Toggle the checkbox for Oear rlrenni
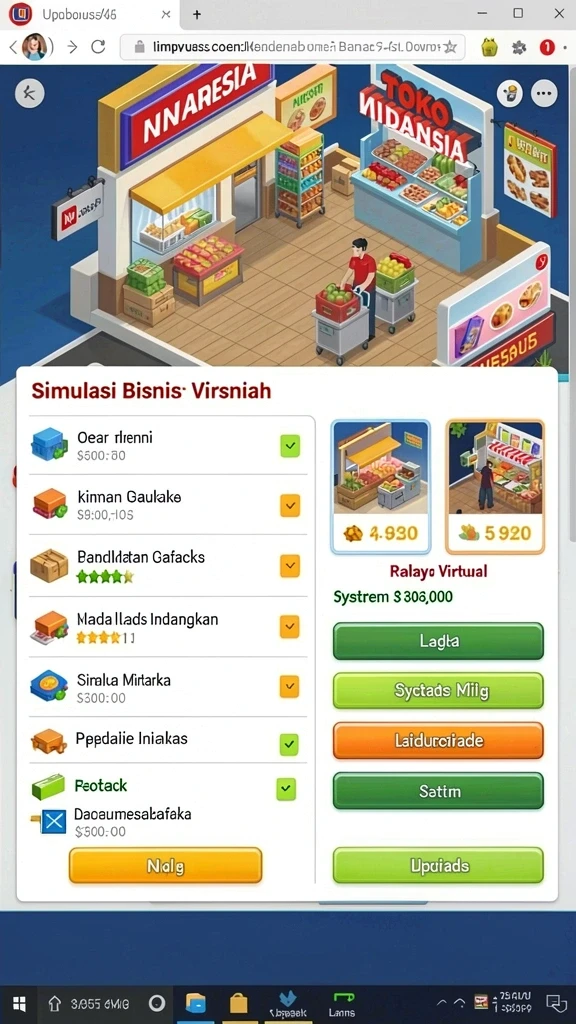The width and height of the screenshot is (576, 1024). pos(290,446)
